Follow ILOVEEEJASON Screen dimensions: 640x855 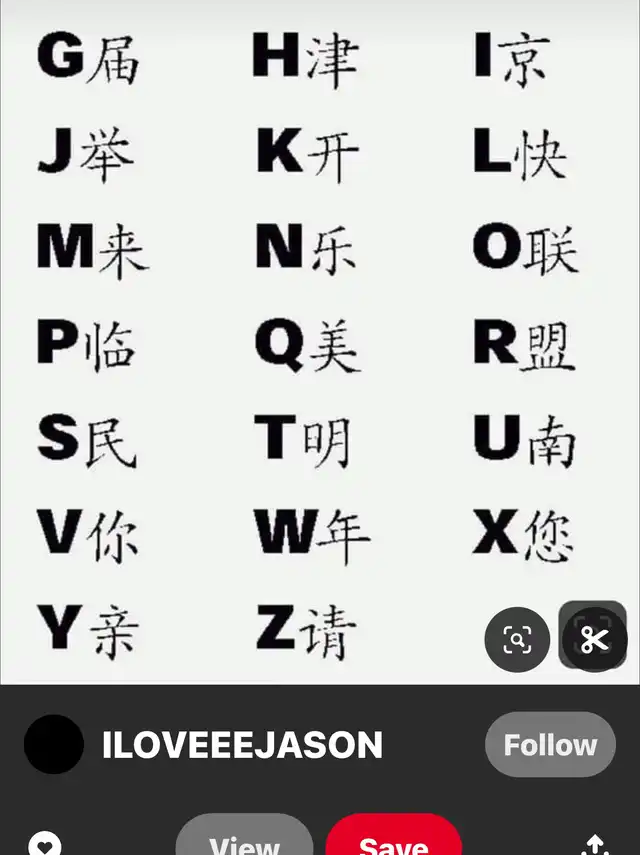[x=550, y=744]
